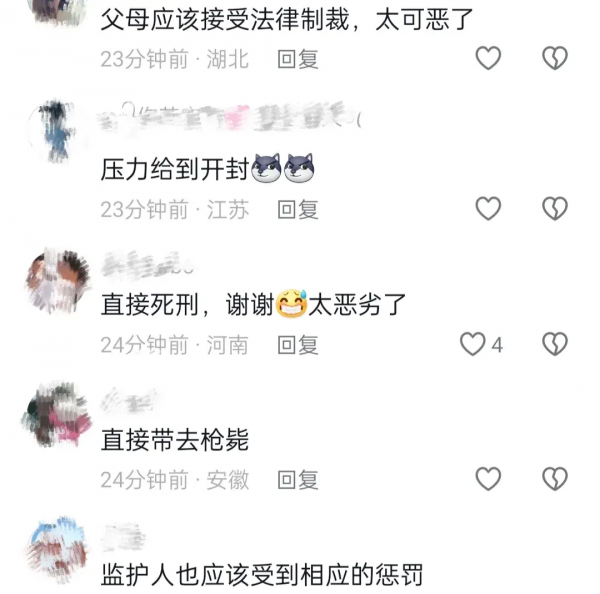Dislike the comment 压力给到开封
This screenshot has height=594, width=600.
(555, 209)
